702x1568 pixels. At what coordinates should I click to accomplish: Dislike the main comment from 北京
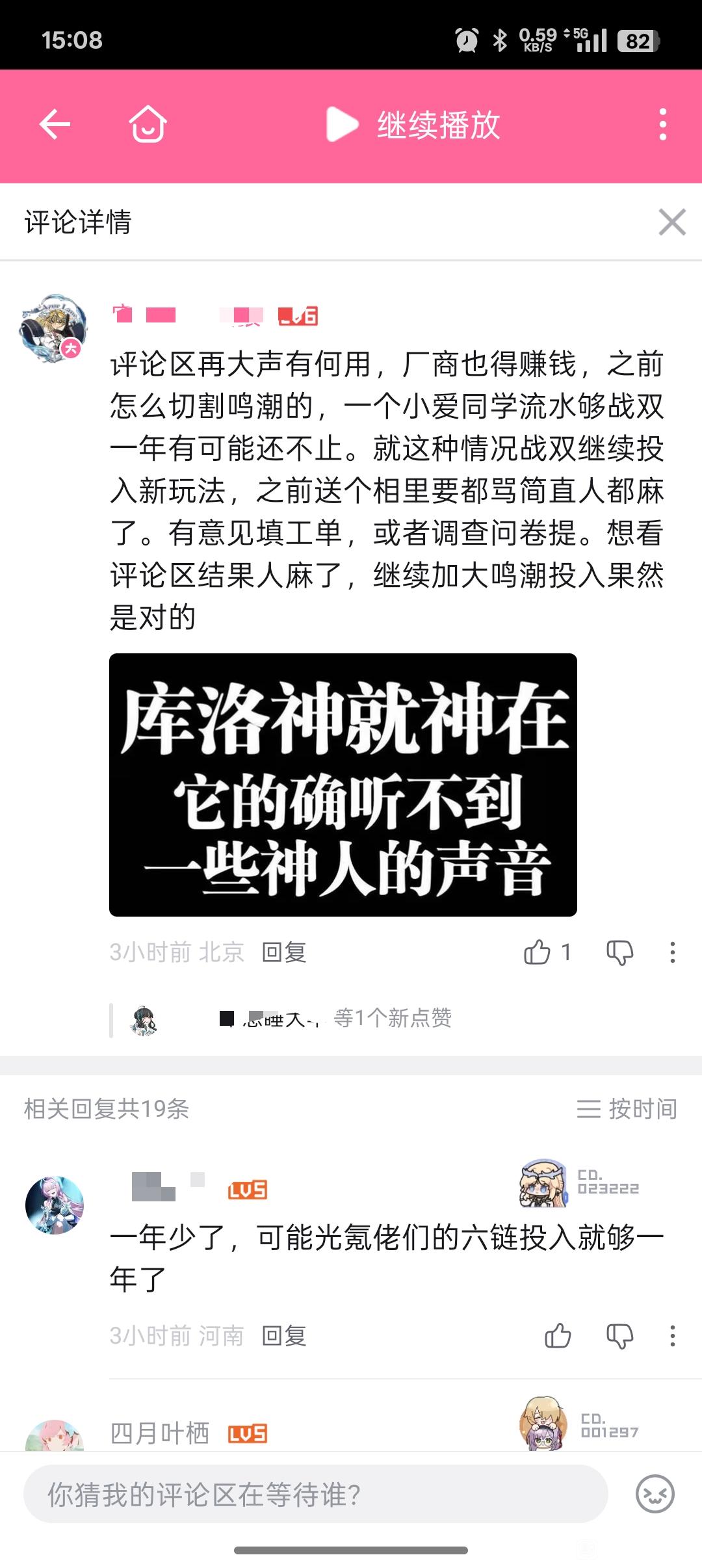click(x=619, y=953)
